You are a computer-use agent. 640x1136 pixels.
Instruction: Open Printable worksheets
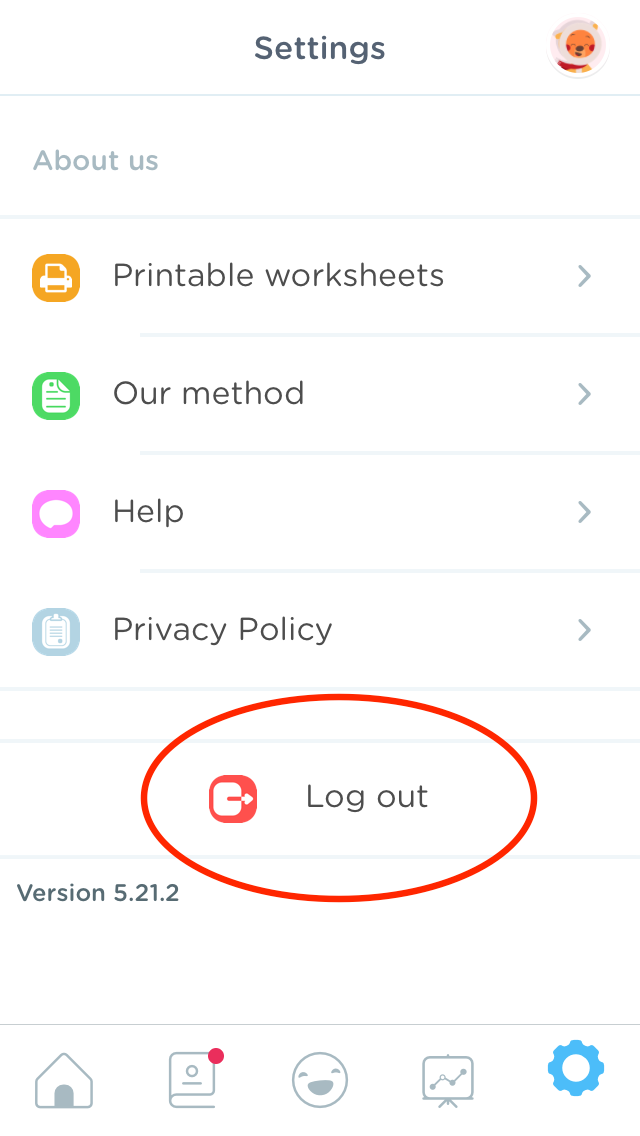pos(320,276)
